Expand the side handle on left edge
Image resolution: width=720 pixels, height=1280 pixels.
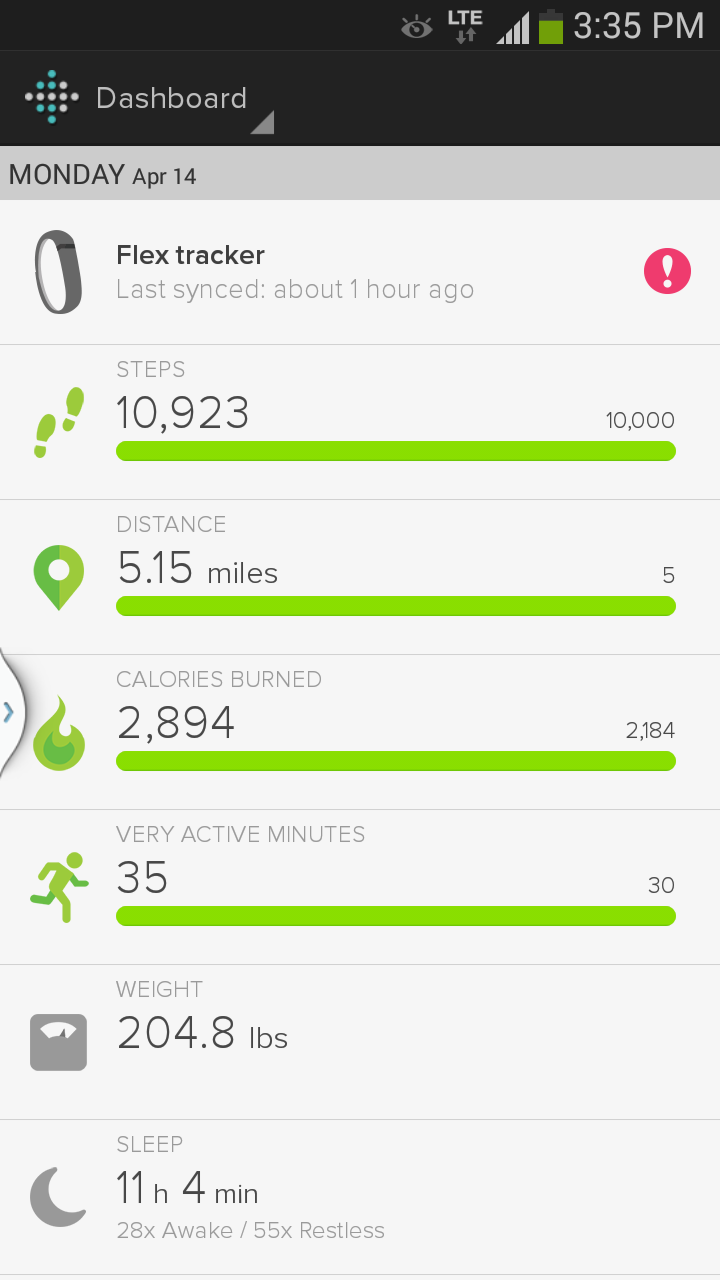[9, 712]
